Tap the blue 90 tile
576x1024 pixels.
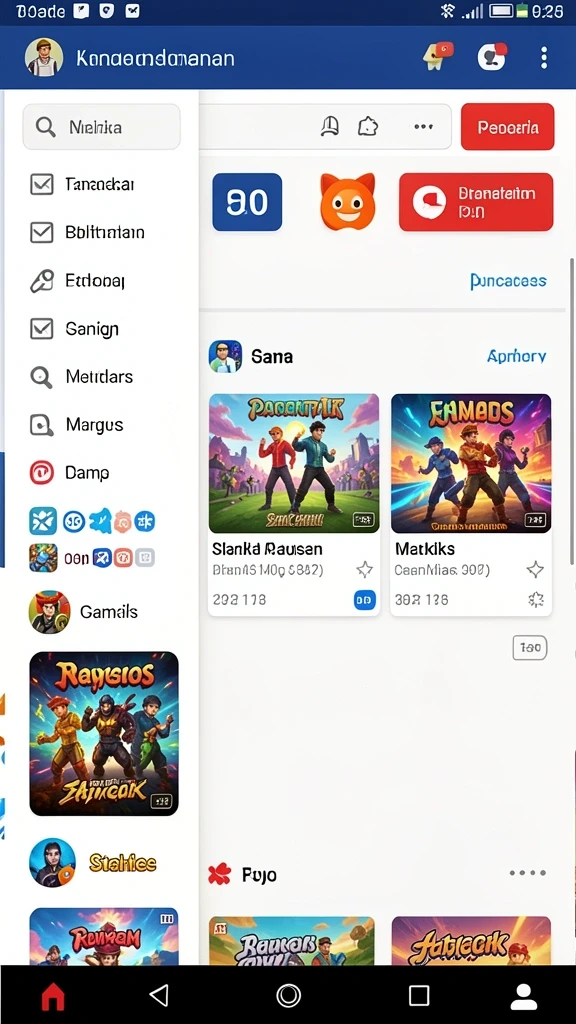248,202
